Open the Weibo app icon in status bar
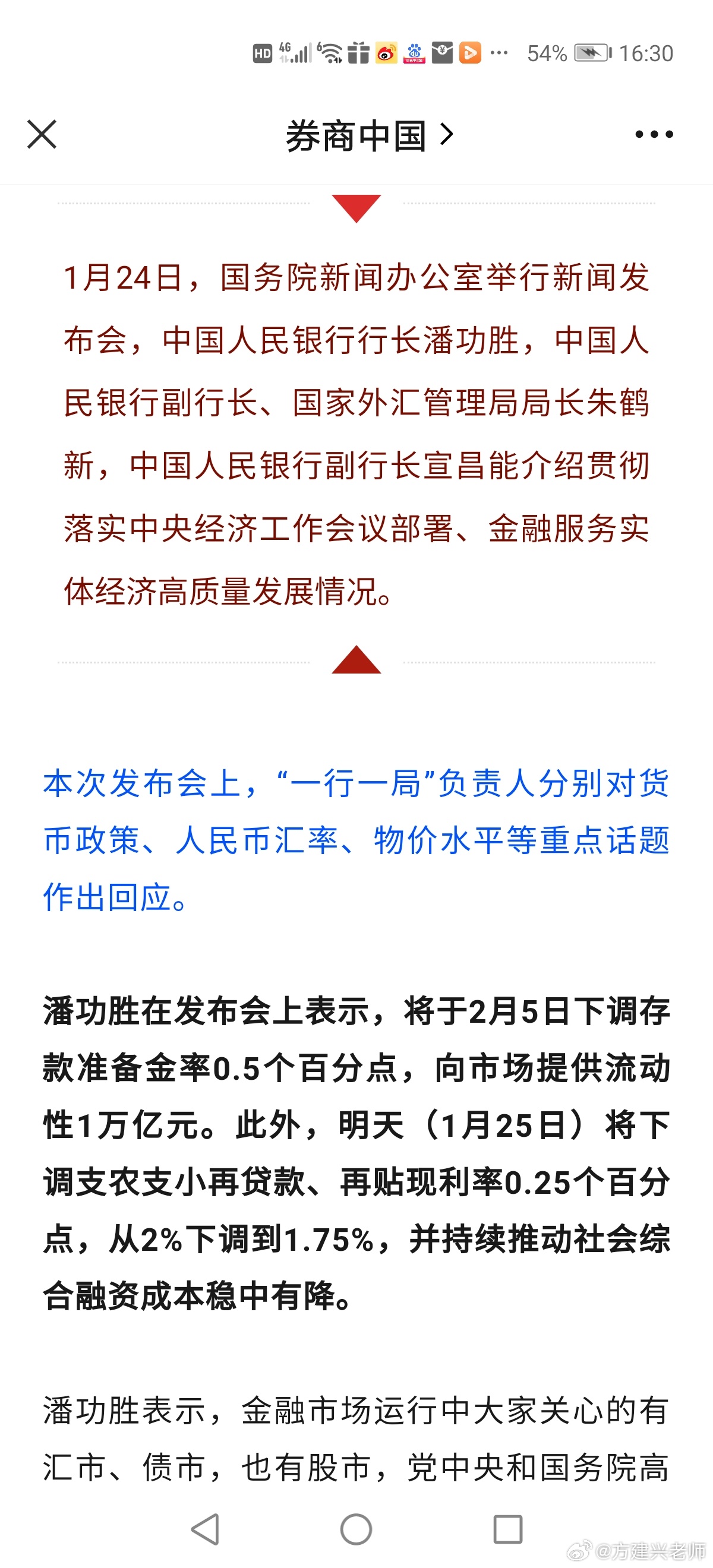Screen dimensions: 713x1568 click(386, 53)
